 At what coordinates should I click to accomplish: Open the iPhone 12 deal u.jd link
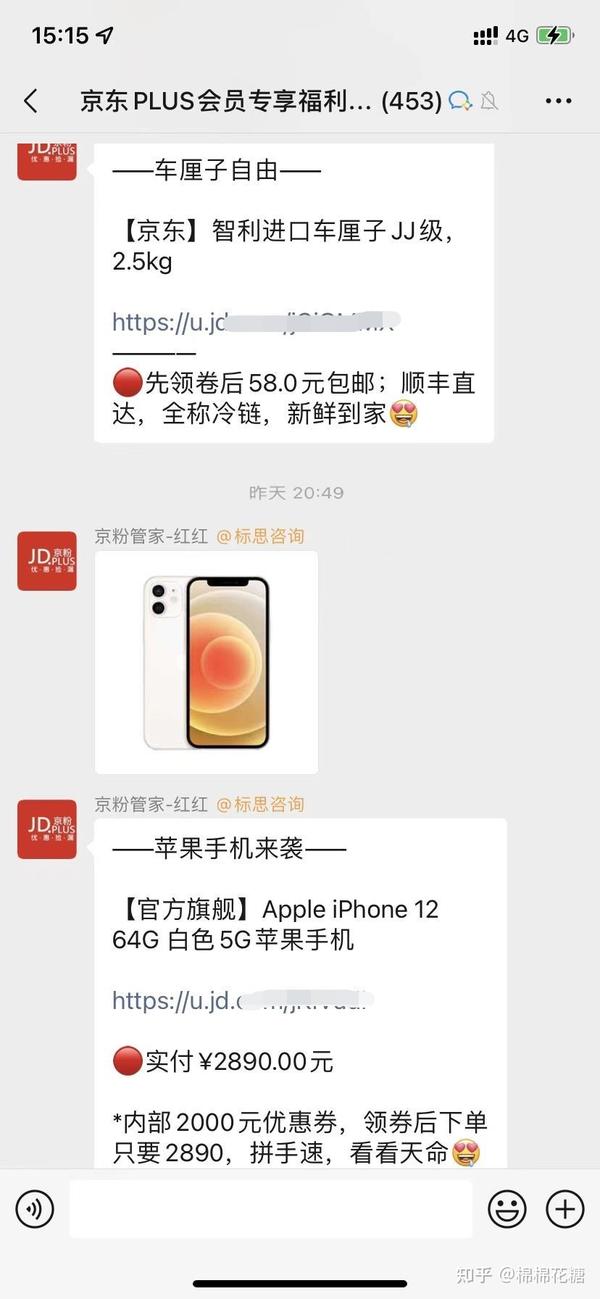240,1000
